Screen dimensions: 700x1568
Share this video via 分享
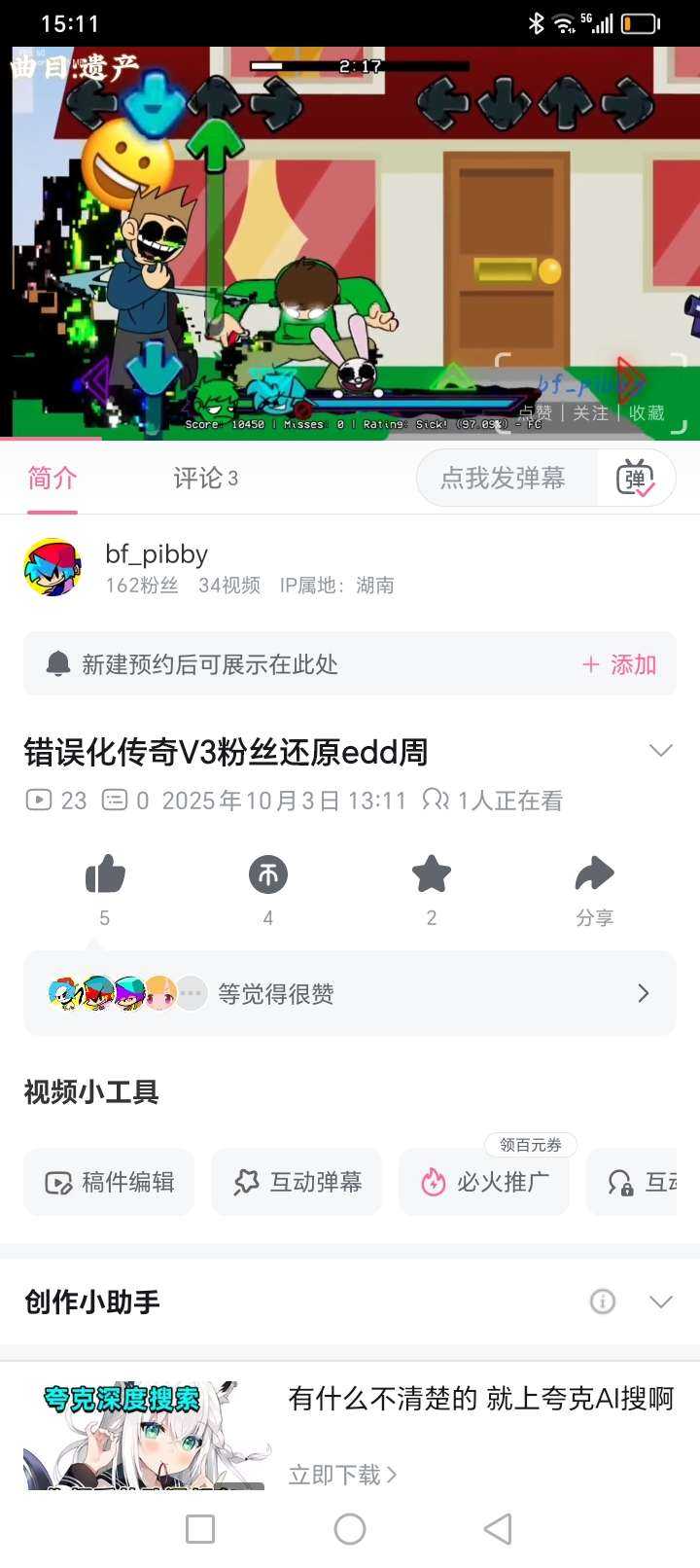click(x=594, y=874)
